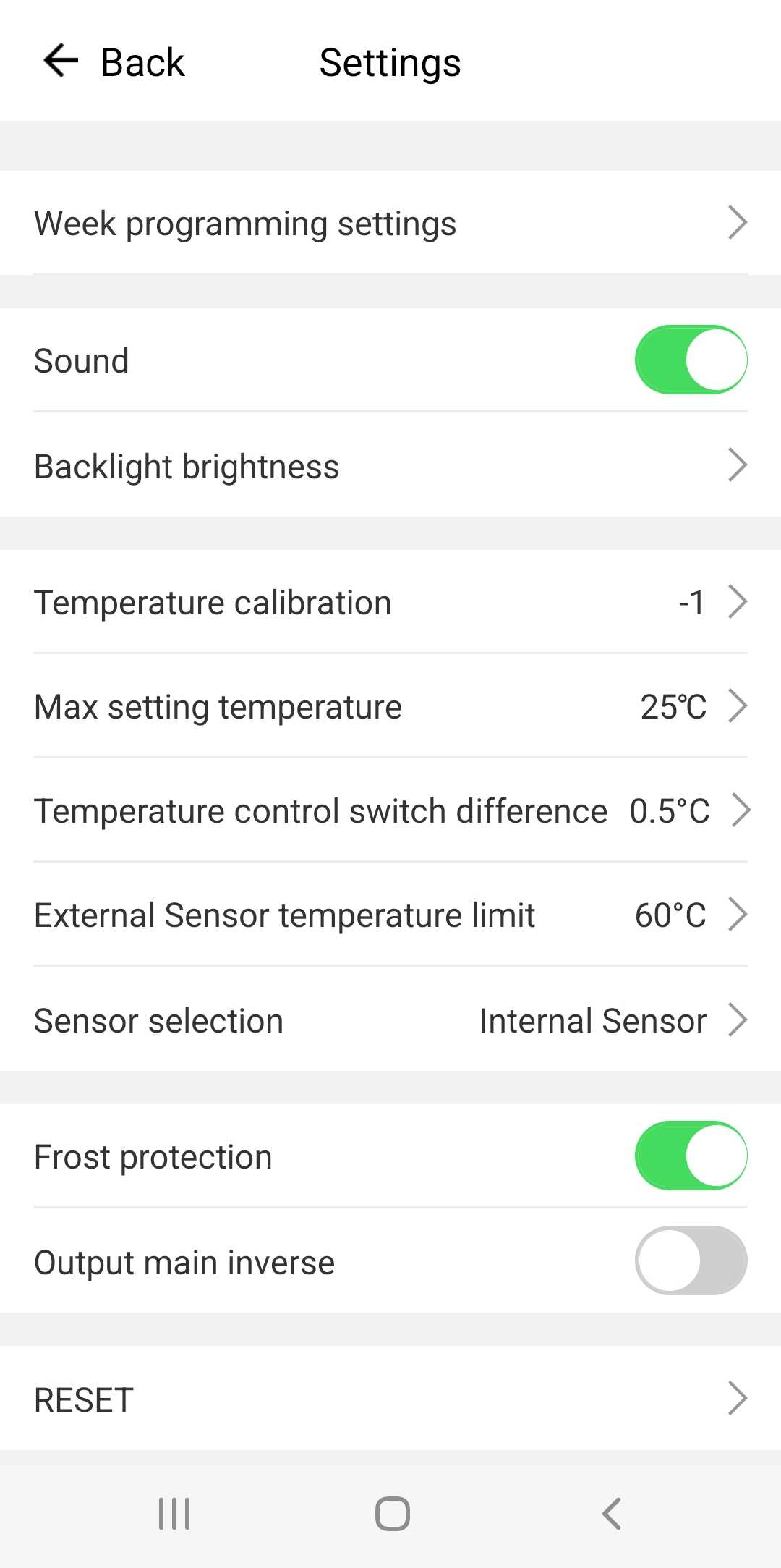The height and width of the screenshot is (1568, 781).
Task: Turn off the Sound switch
Action: pos(691,360)
